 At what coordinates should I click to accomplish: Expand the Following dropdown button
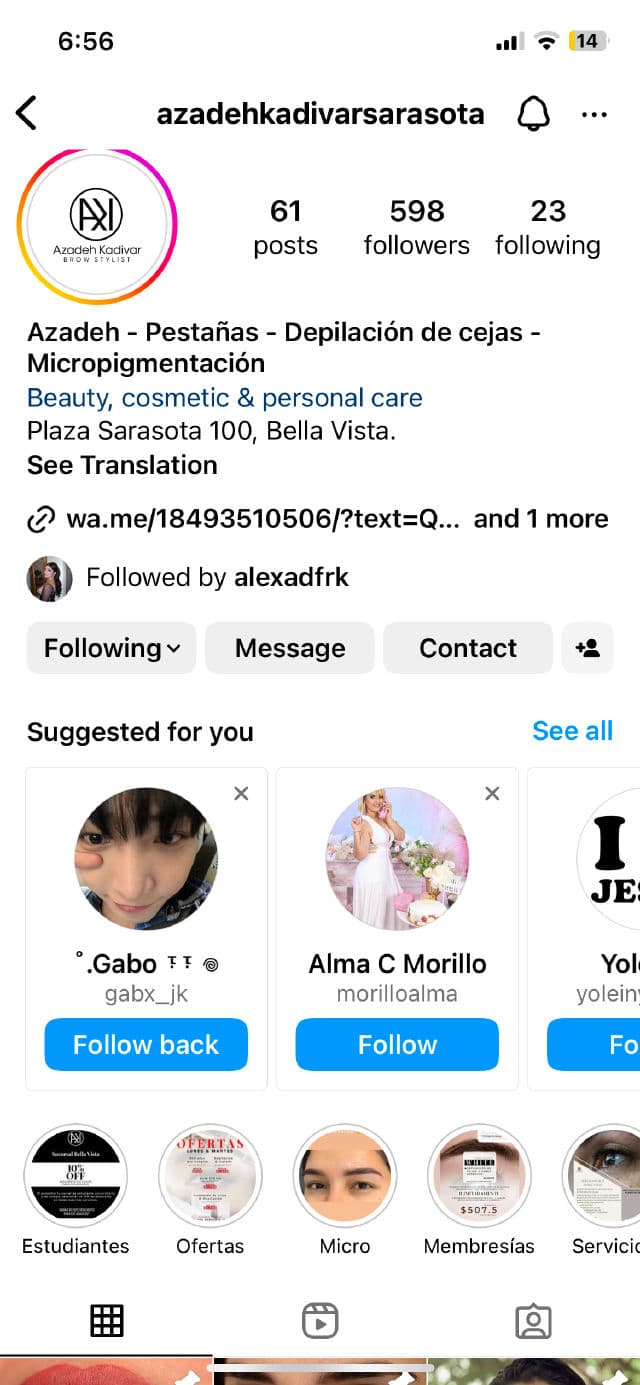point(112,648)
